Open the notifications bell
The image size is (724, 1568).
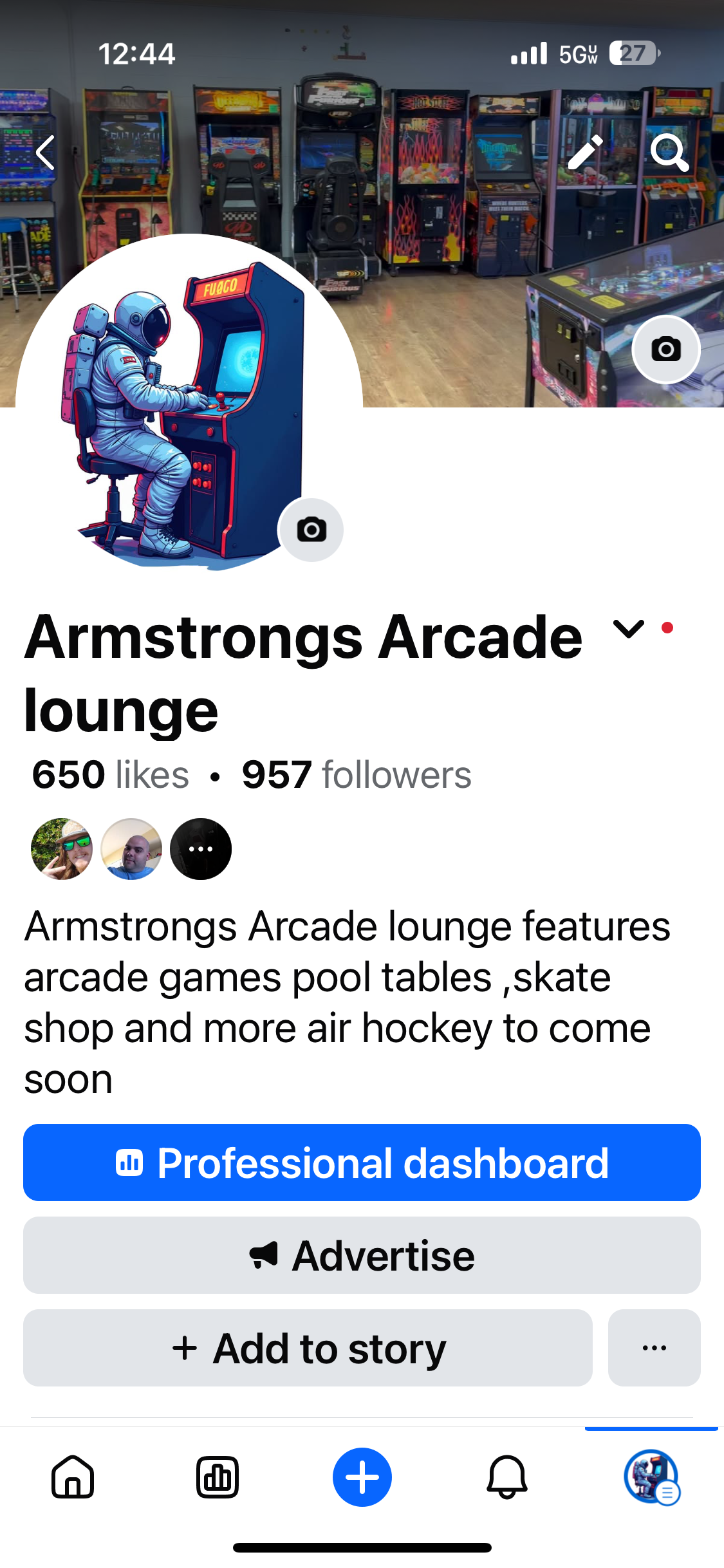coord(507,1477)
